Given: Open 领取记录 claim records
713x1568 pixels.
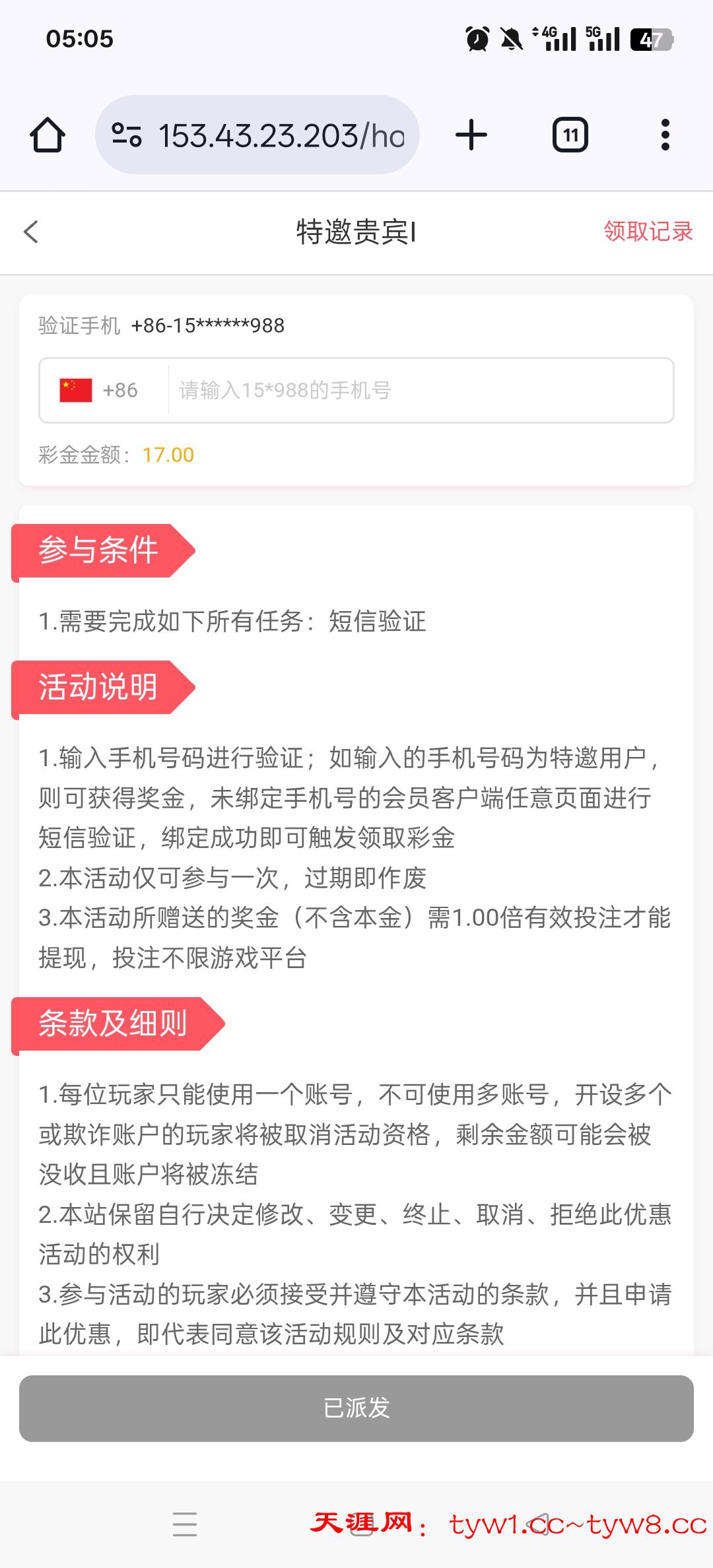Looking at the screenshot, I should click(x=648, y=232).
